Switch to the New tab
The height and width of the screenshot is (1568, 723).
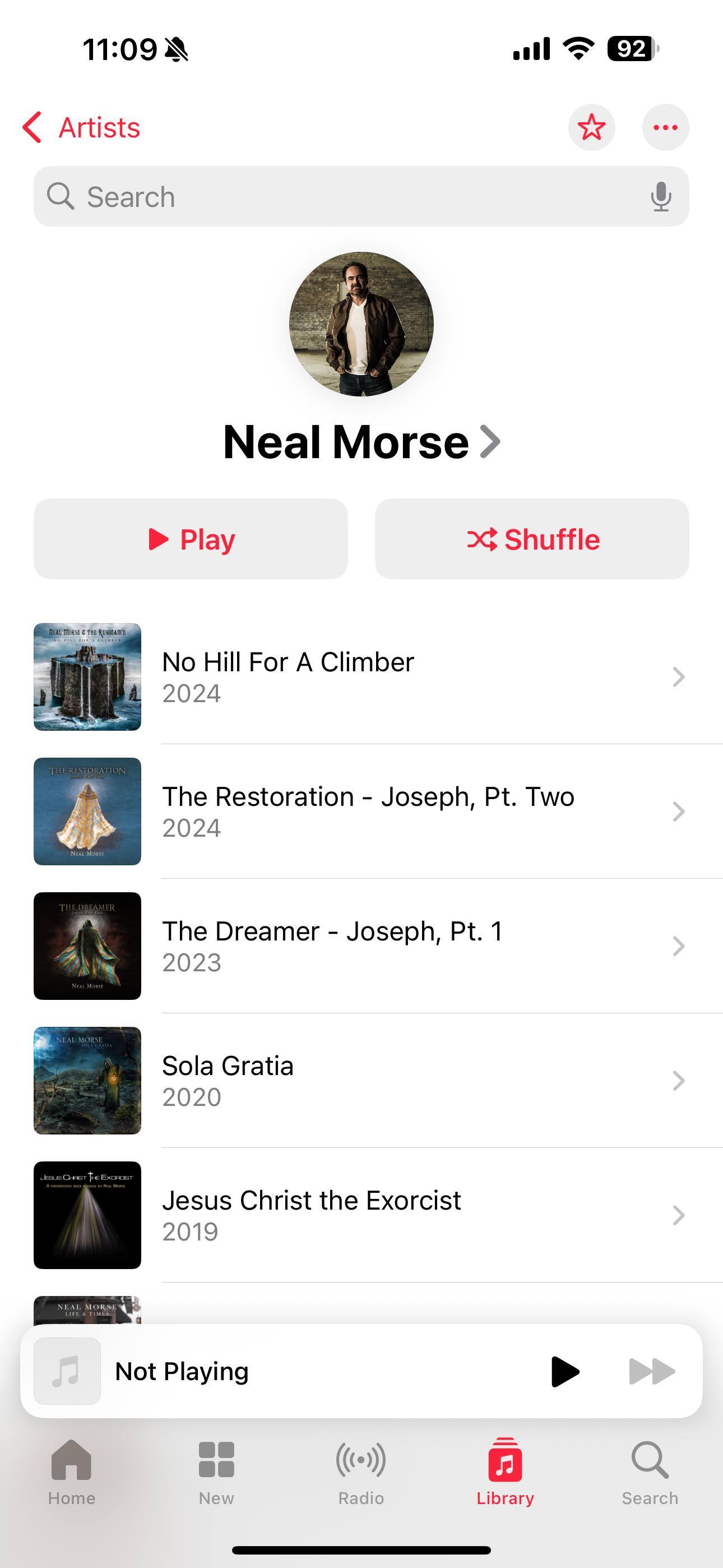(216, 1471)
